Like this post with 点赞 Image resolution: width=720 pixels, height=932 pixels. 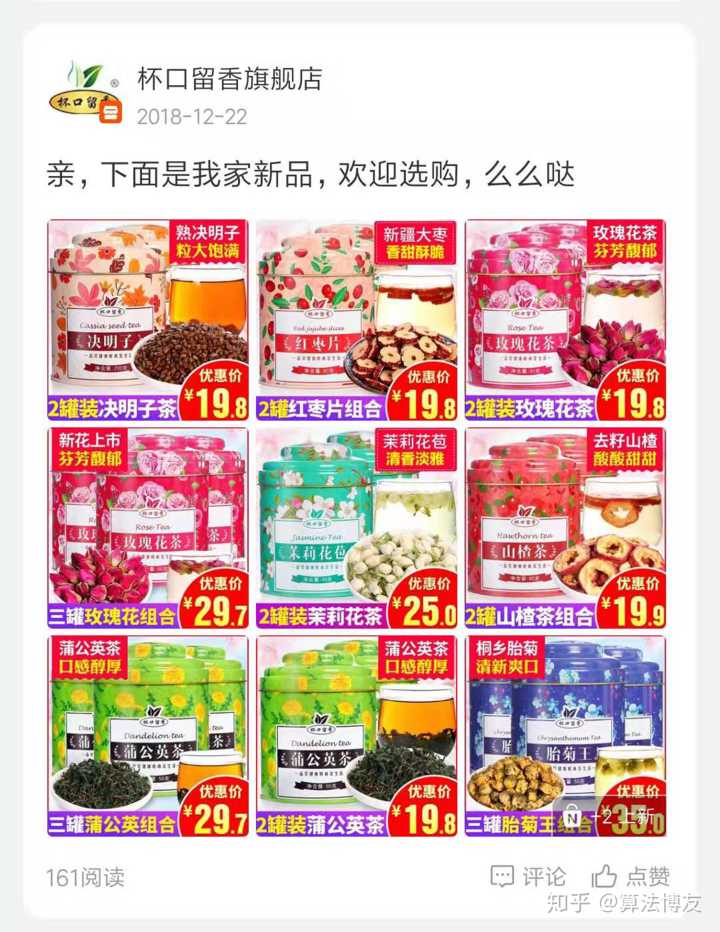pos(632,877)
